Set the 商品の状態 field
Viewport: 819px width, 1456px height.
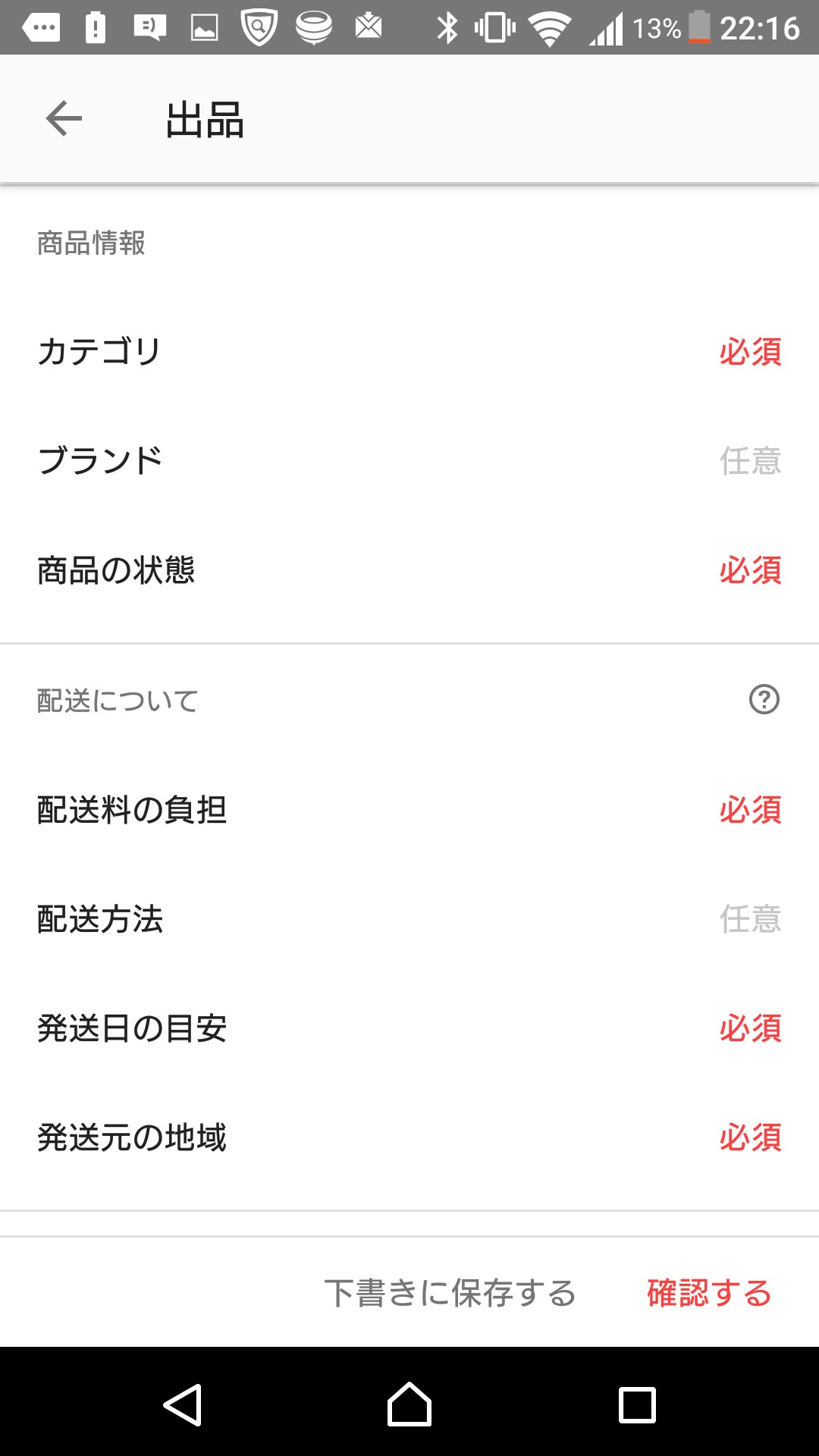tap(409, 570)
